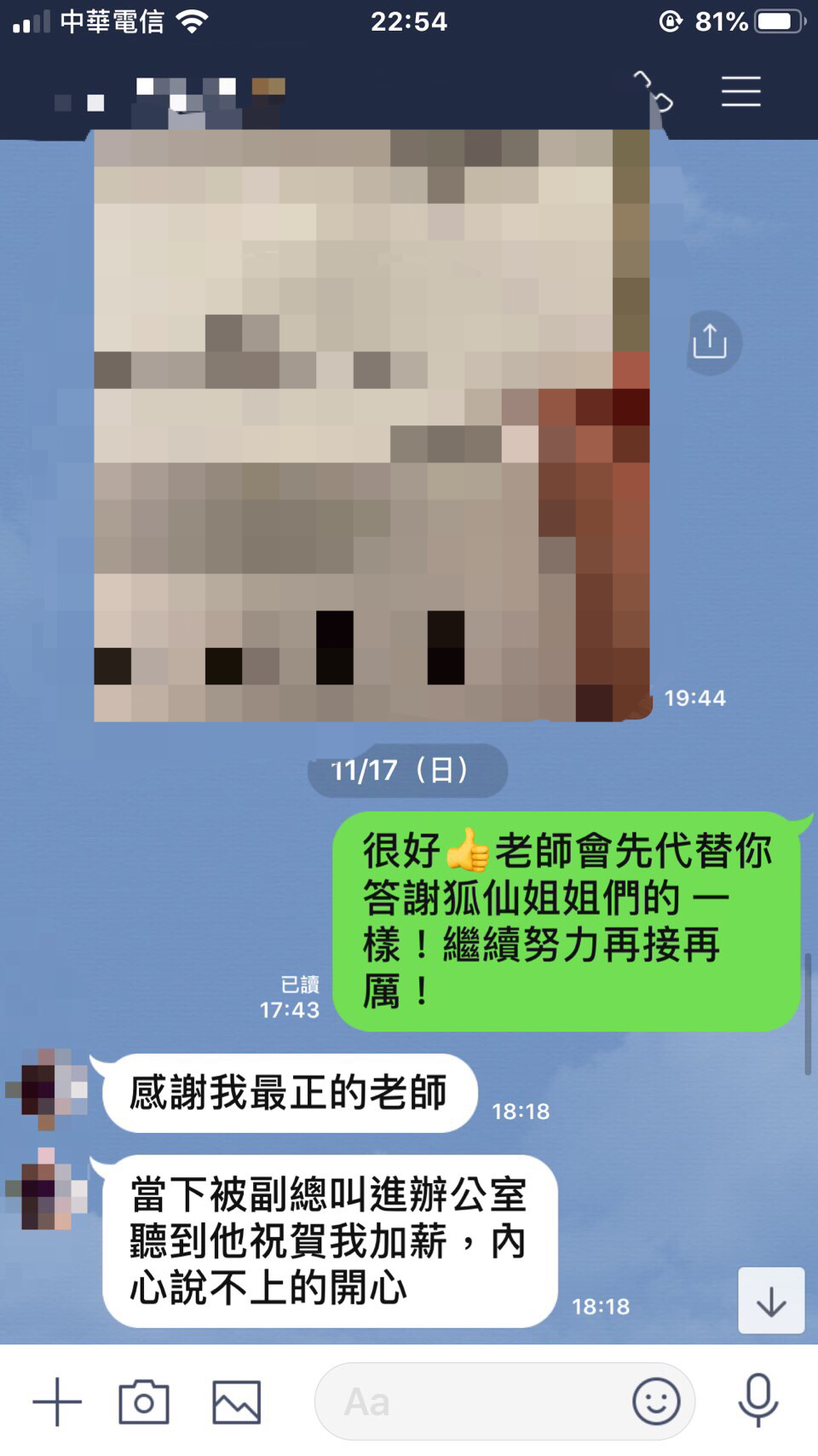Share the pixelated image message
Viewport: 818px width, 1456px height.
point(710,342)
